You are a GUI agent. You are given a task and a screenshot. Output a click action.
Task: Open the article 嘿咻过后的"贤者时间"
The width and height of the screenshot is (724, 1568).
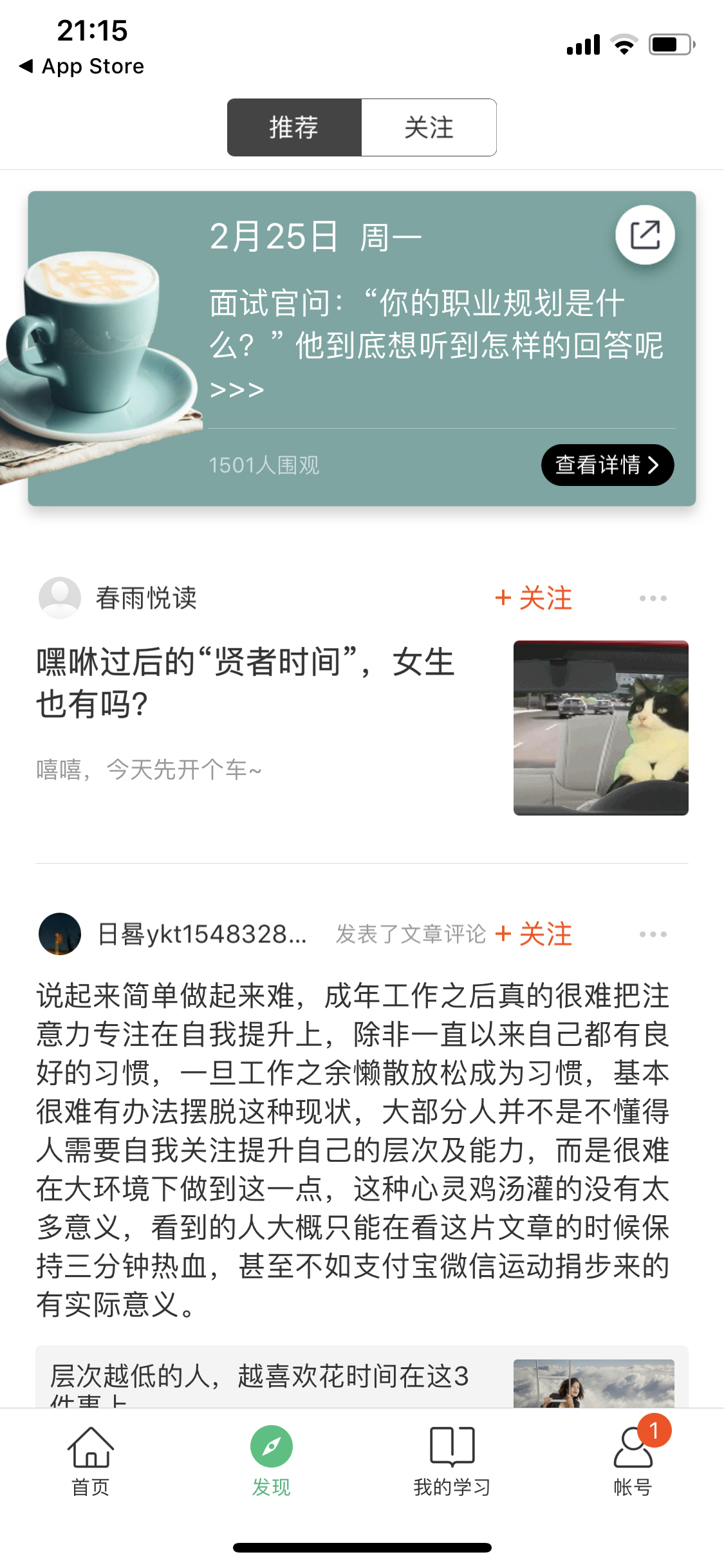pos(246,682)
